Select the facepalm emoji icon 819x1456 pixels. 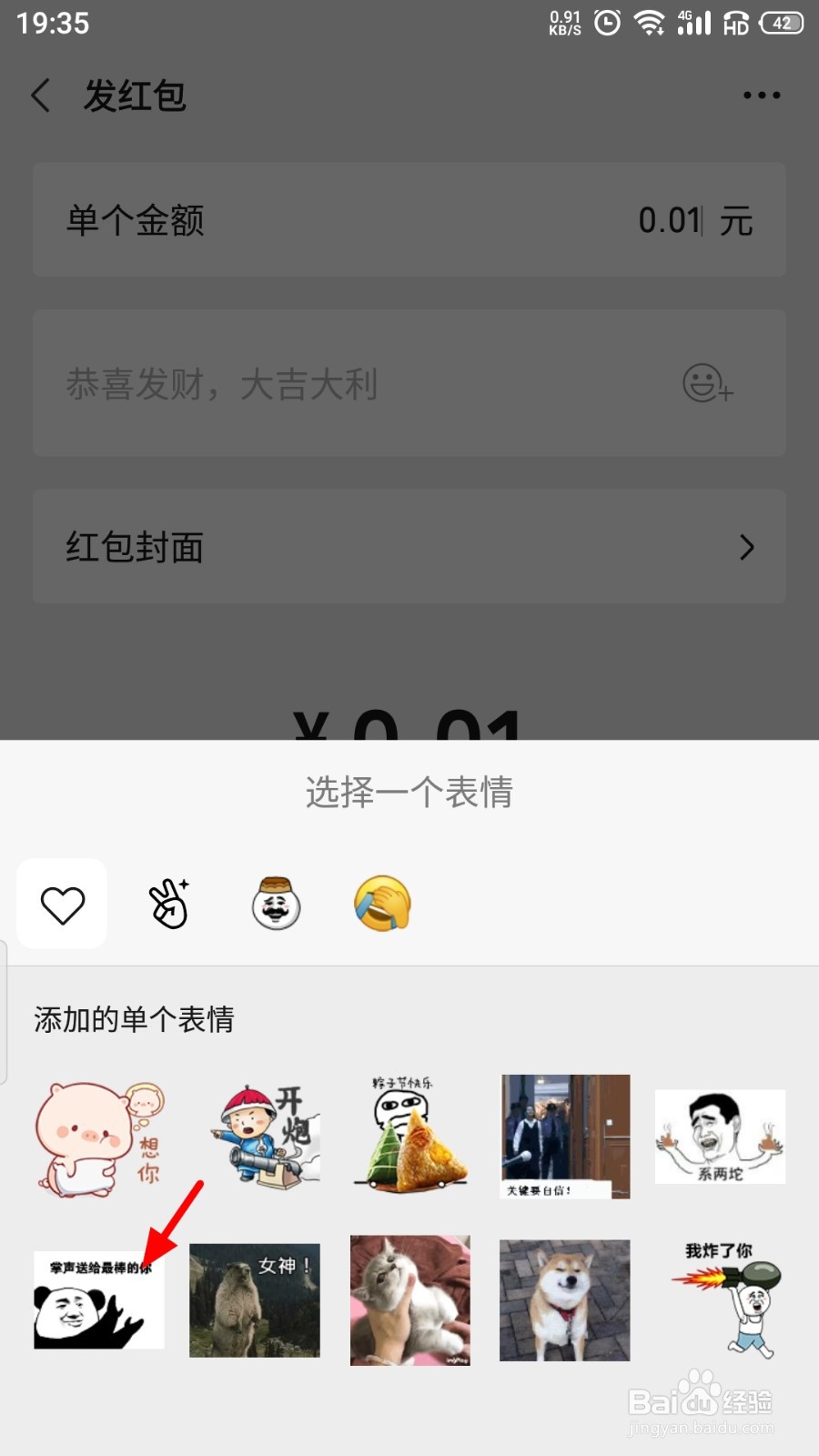381,903
